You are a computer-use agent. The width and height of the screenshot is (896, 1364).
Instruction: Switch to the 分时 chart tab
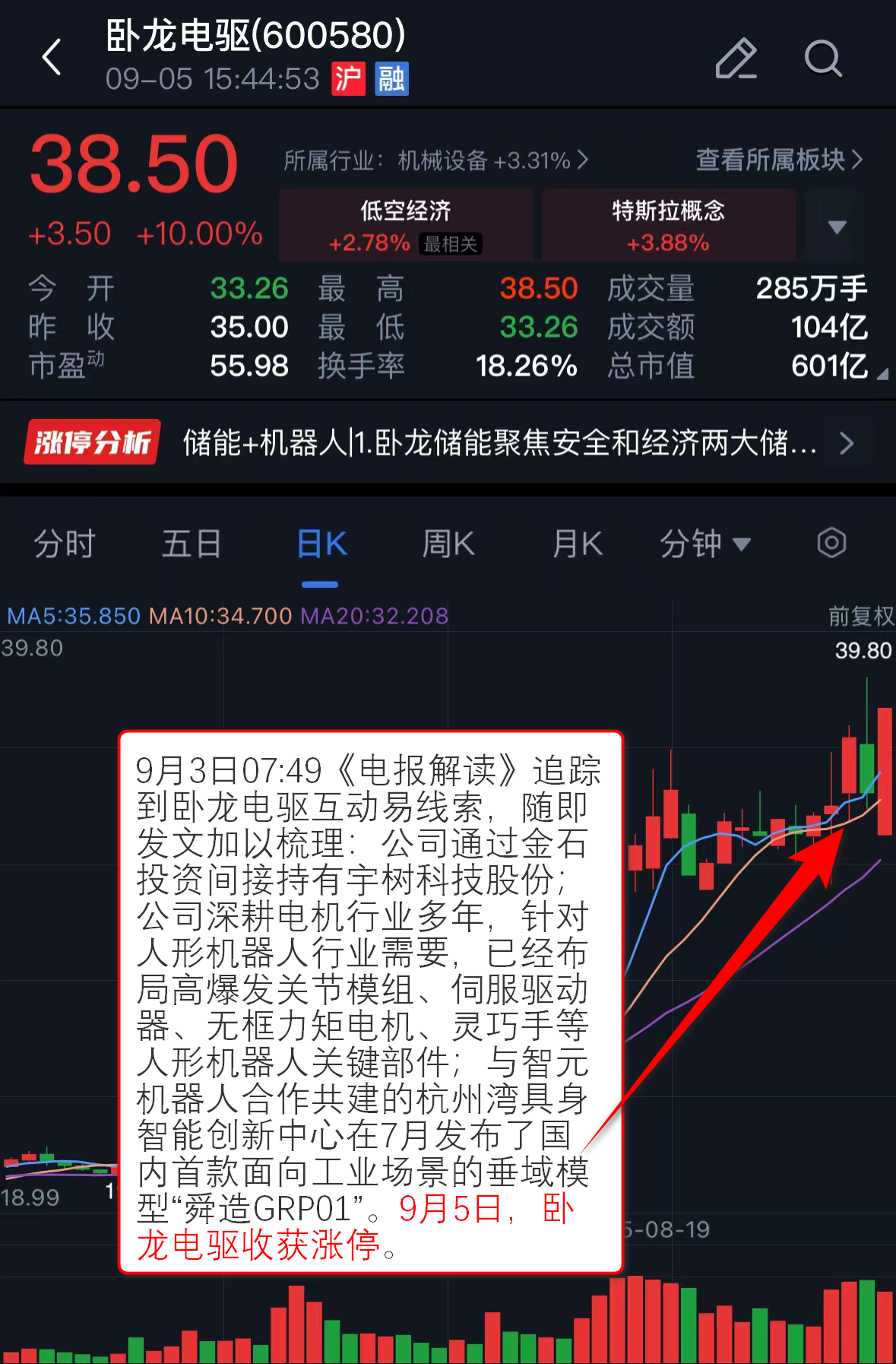click(x=65, y=544)
